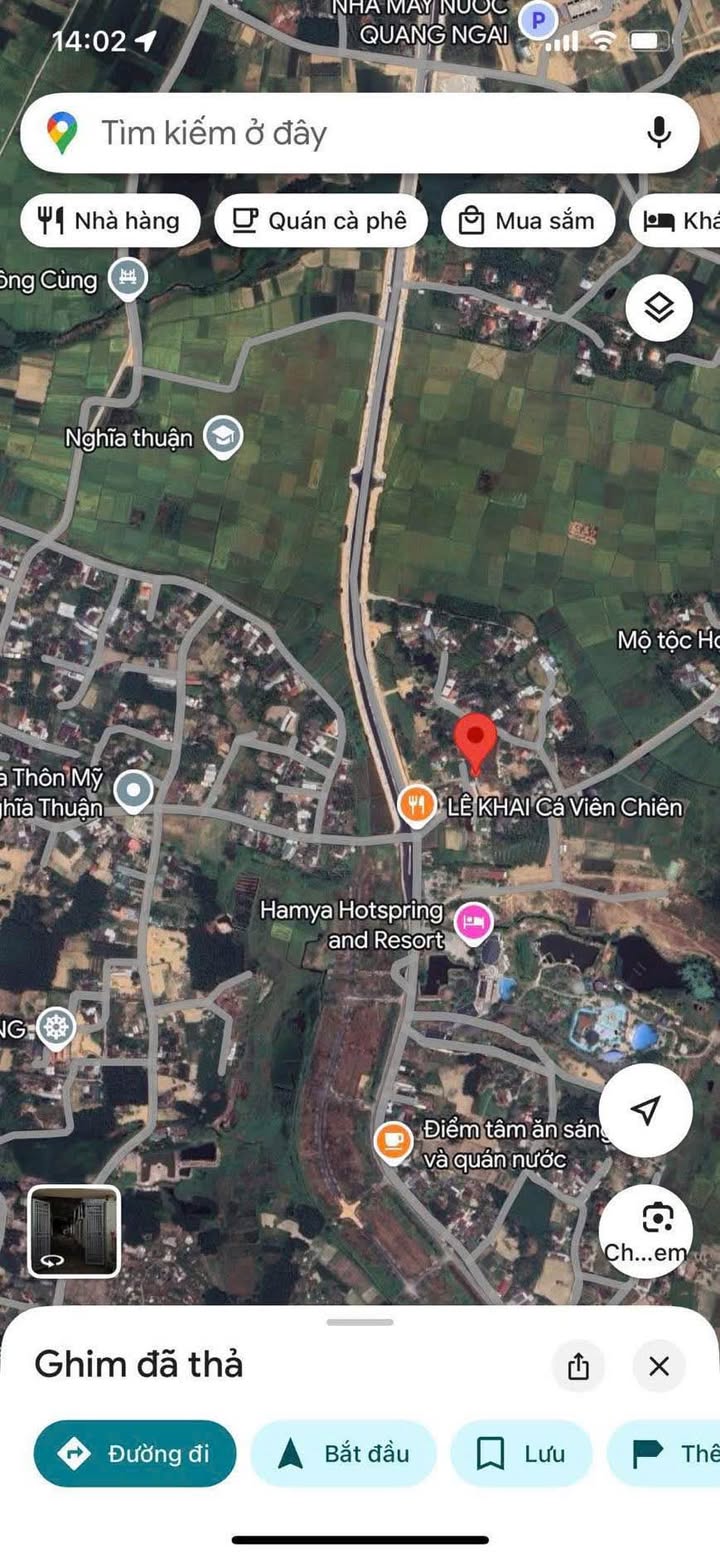720x1558 pixels.
Task: Start voice search with the microphone
Action: click(x=658, y=132)
